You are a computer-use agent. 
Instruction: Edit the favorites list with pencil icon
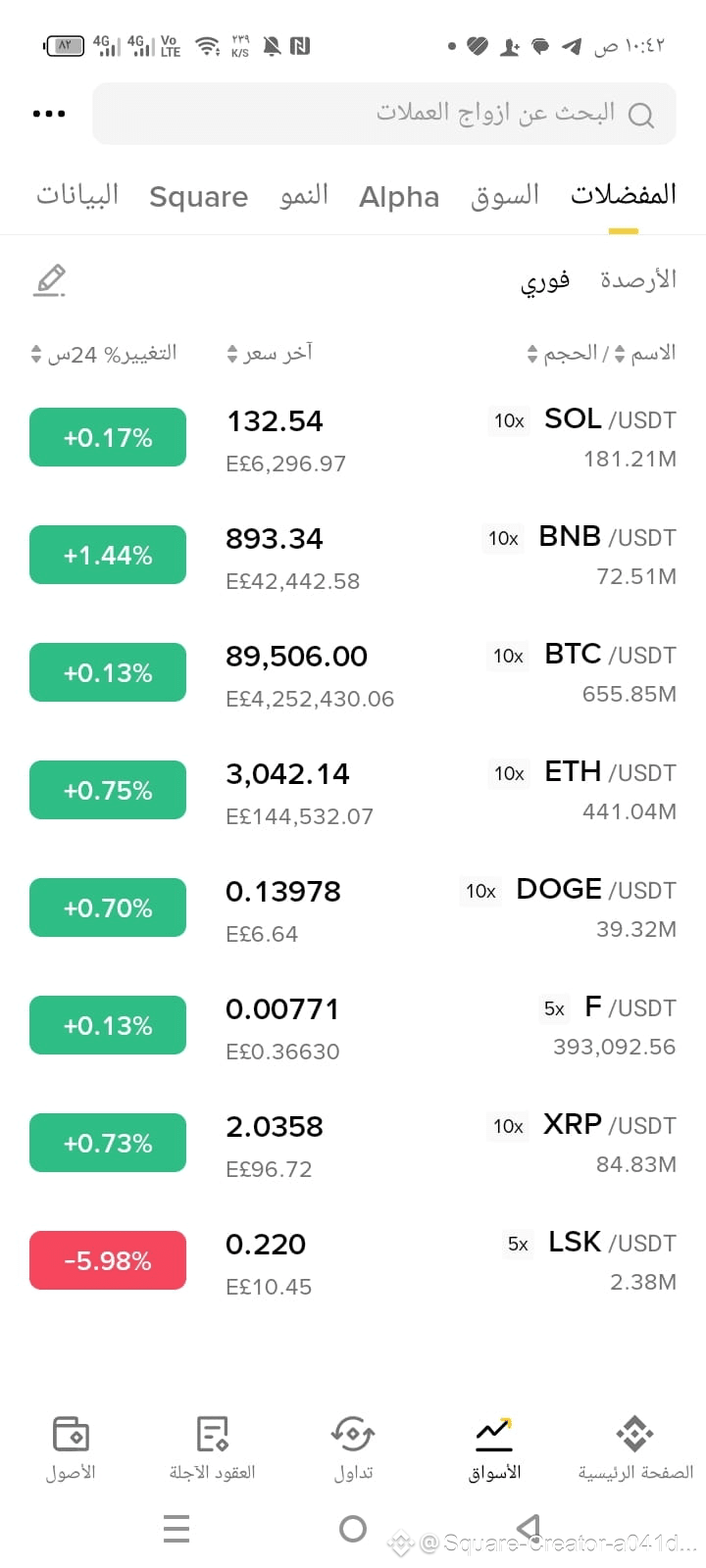pos(49,280)
